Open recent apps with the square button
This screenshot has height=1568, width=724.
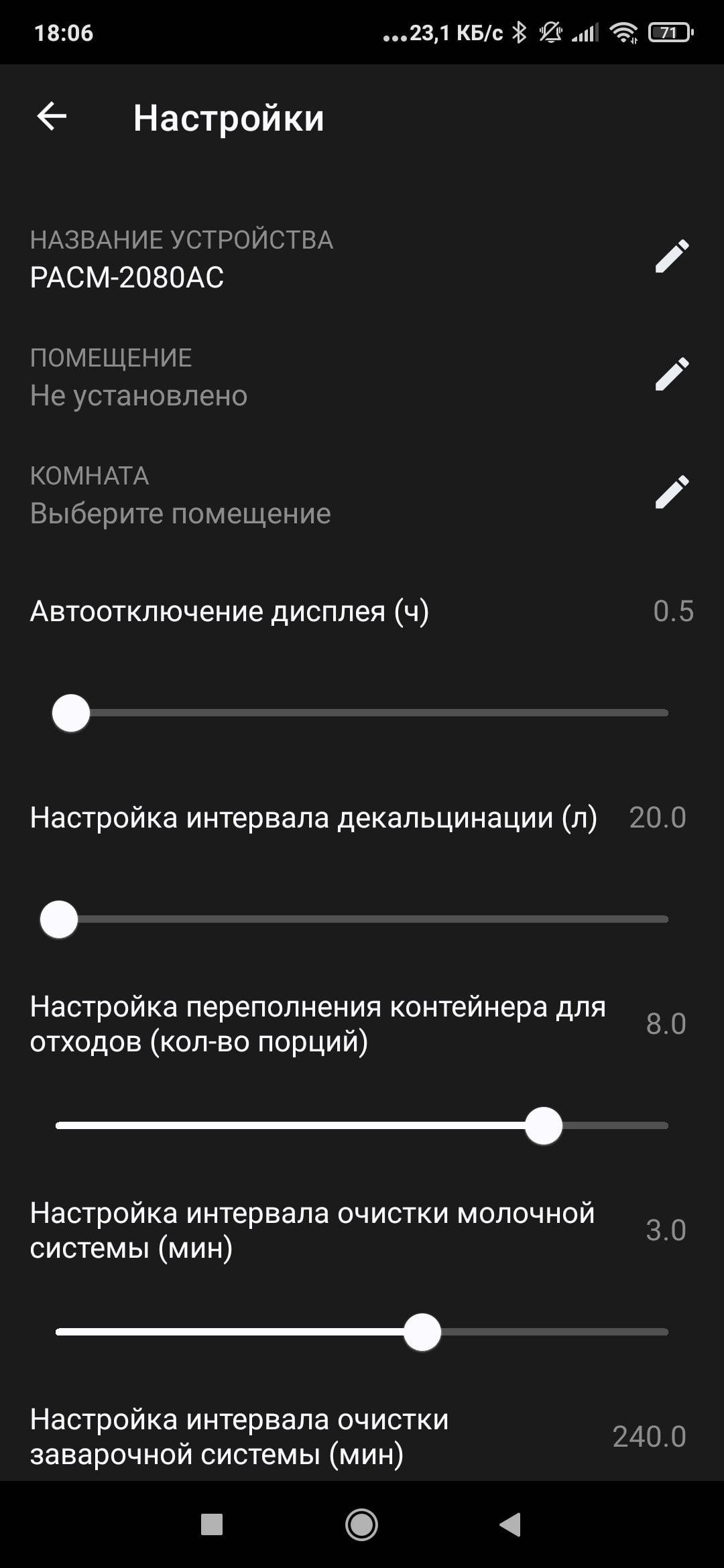(x=212, y=1524)
